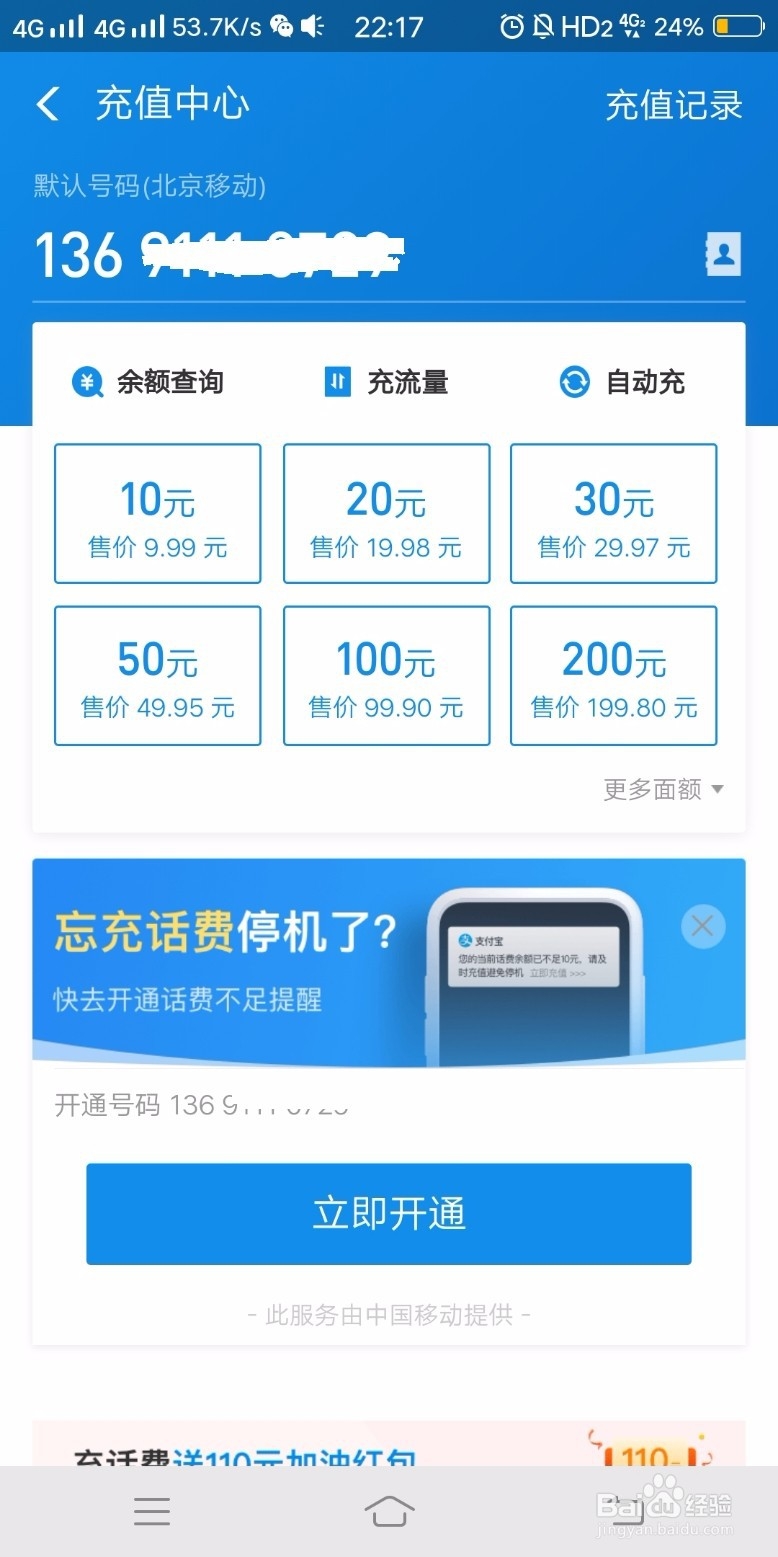Choose the 30元 recharge option
Image resolution: width=778 pixels, height=1557 pixels.
613,513
